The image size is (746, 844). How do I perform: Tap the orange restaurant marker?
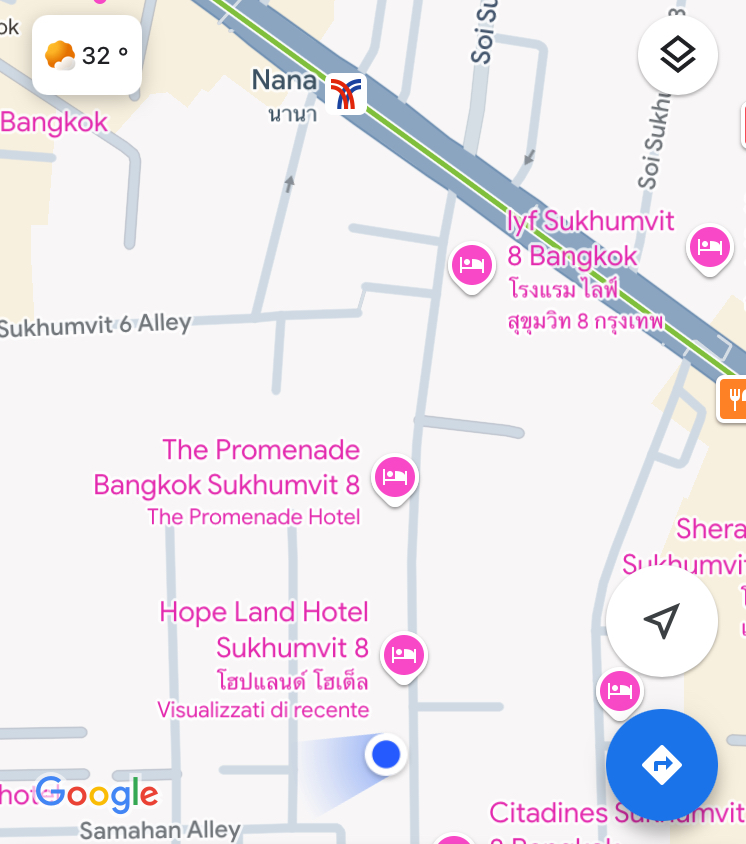734,398
